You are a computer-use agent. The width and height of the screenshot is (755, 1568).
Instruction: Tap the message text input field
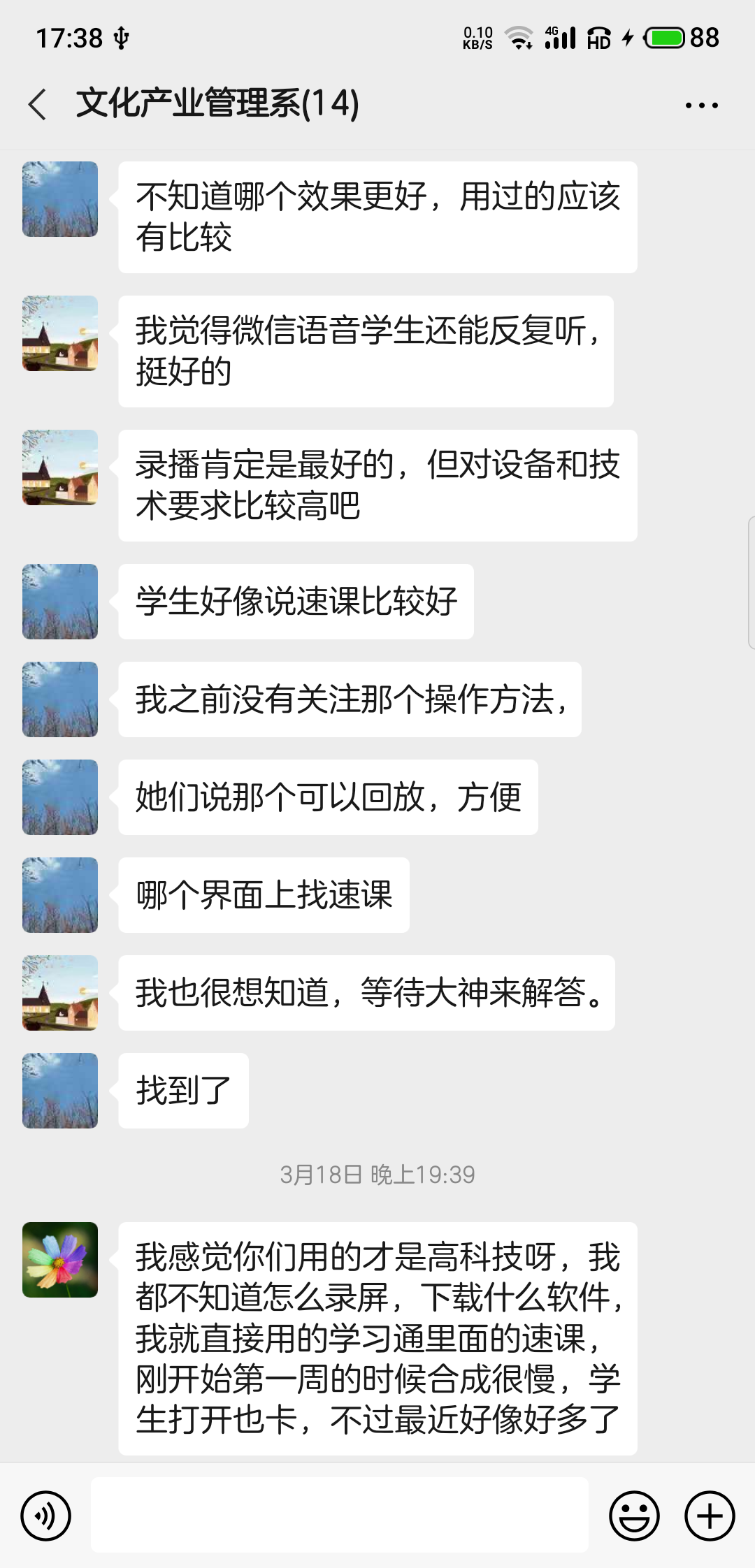pyautogui.click(x=340, y=1516)
